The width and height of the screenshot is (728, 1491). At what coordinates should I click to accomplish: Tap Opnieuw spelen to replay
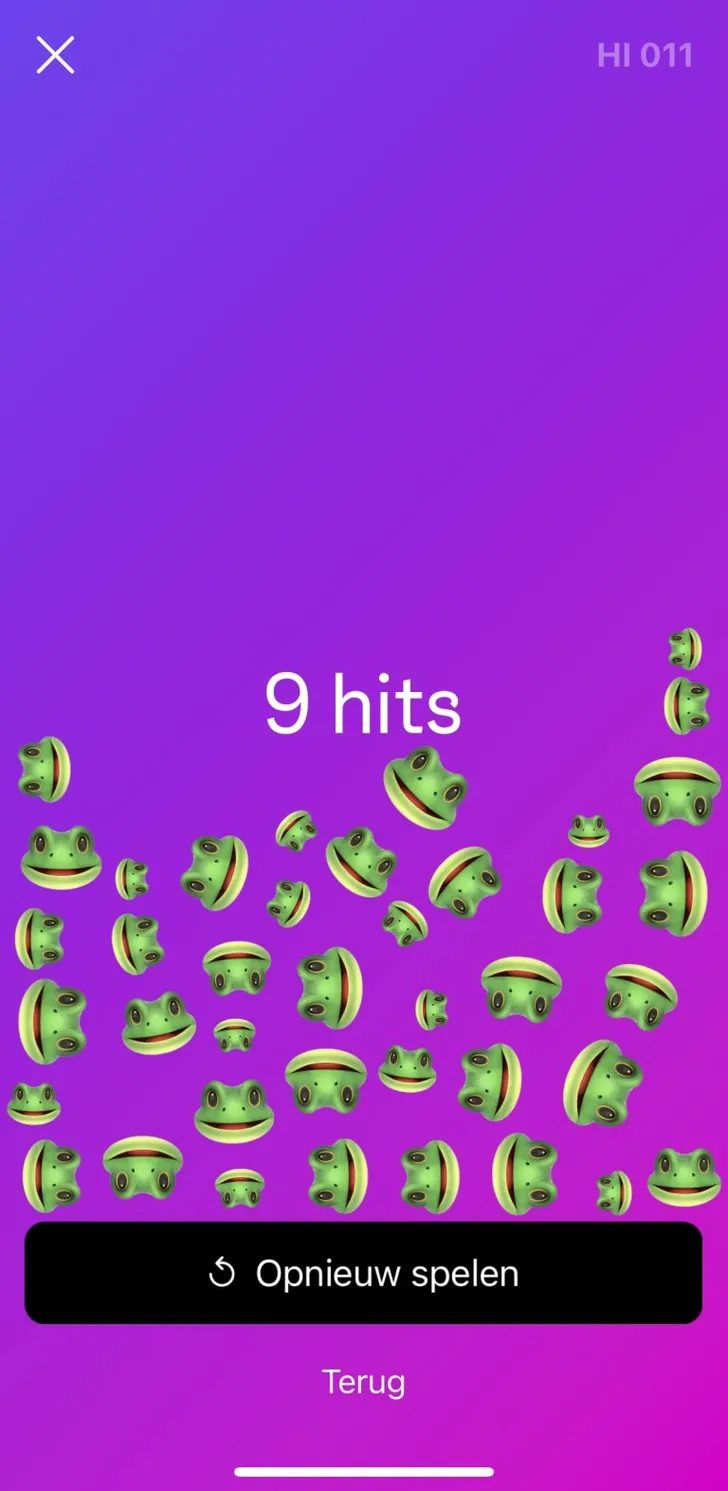[x=363, y=1273]
